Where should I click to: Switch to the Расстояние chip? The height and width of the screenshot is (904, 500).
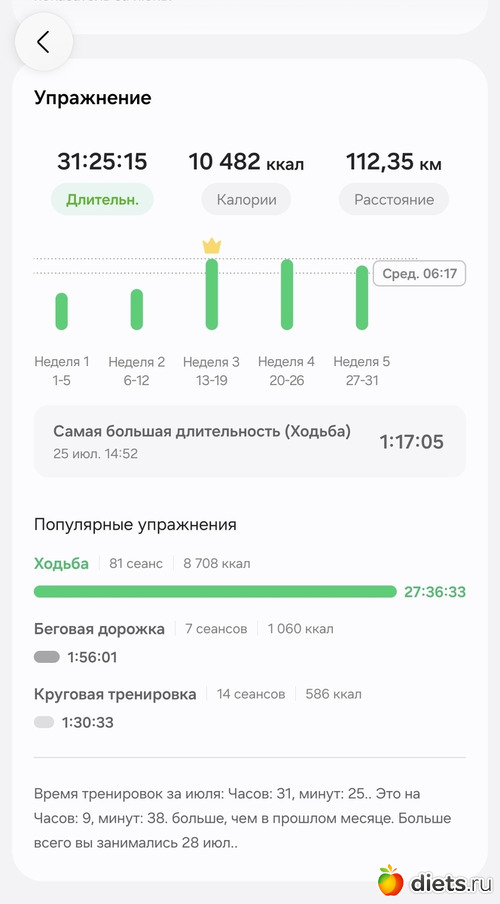point(394,199)
